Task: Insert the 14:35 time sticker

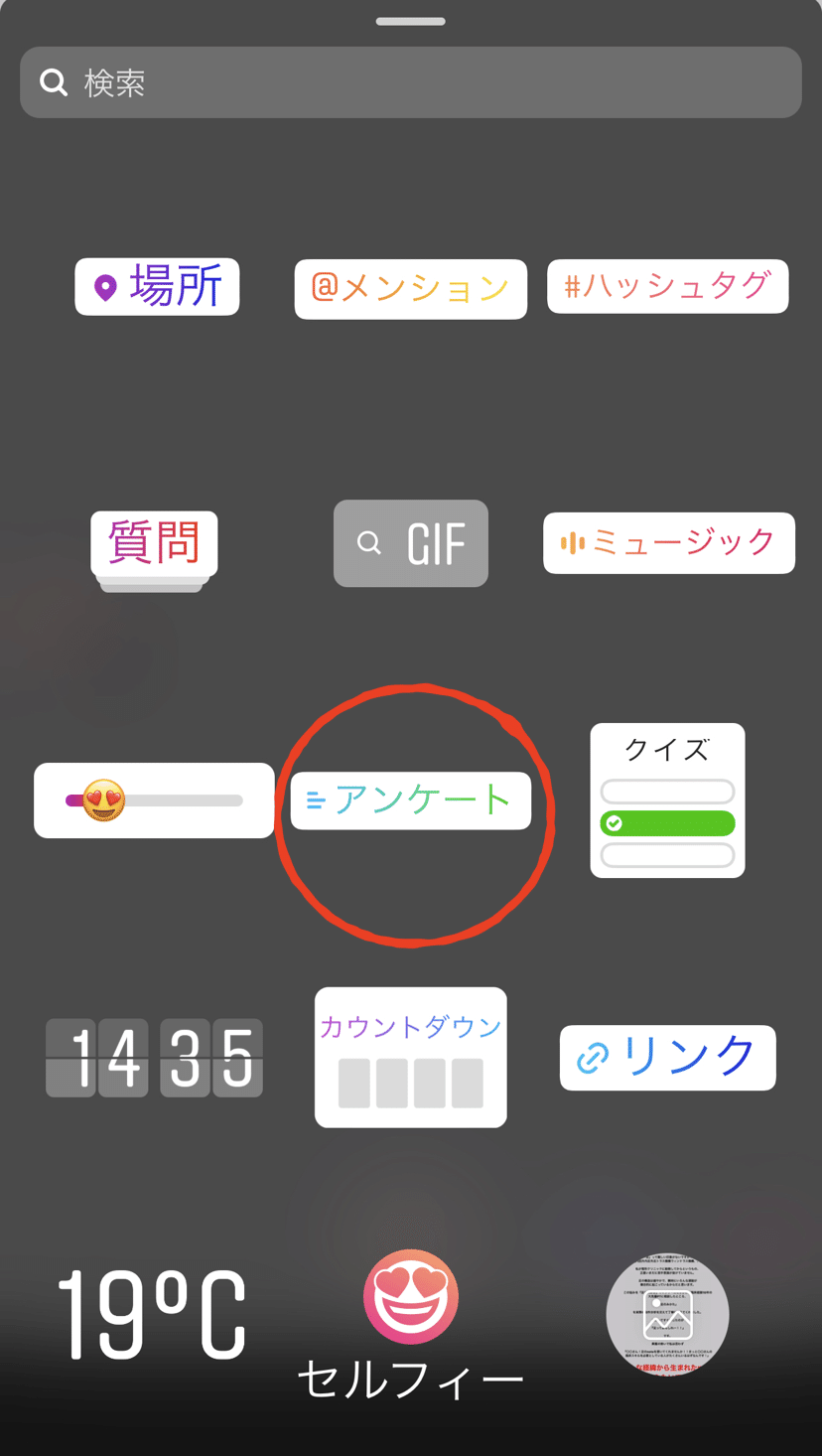Action: [154, 1058]
